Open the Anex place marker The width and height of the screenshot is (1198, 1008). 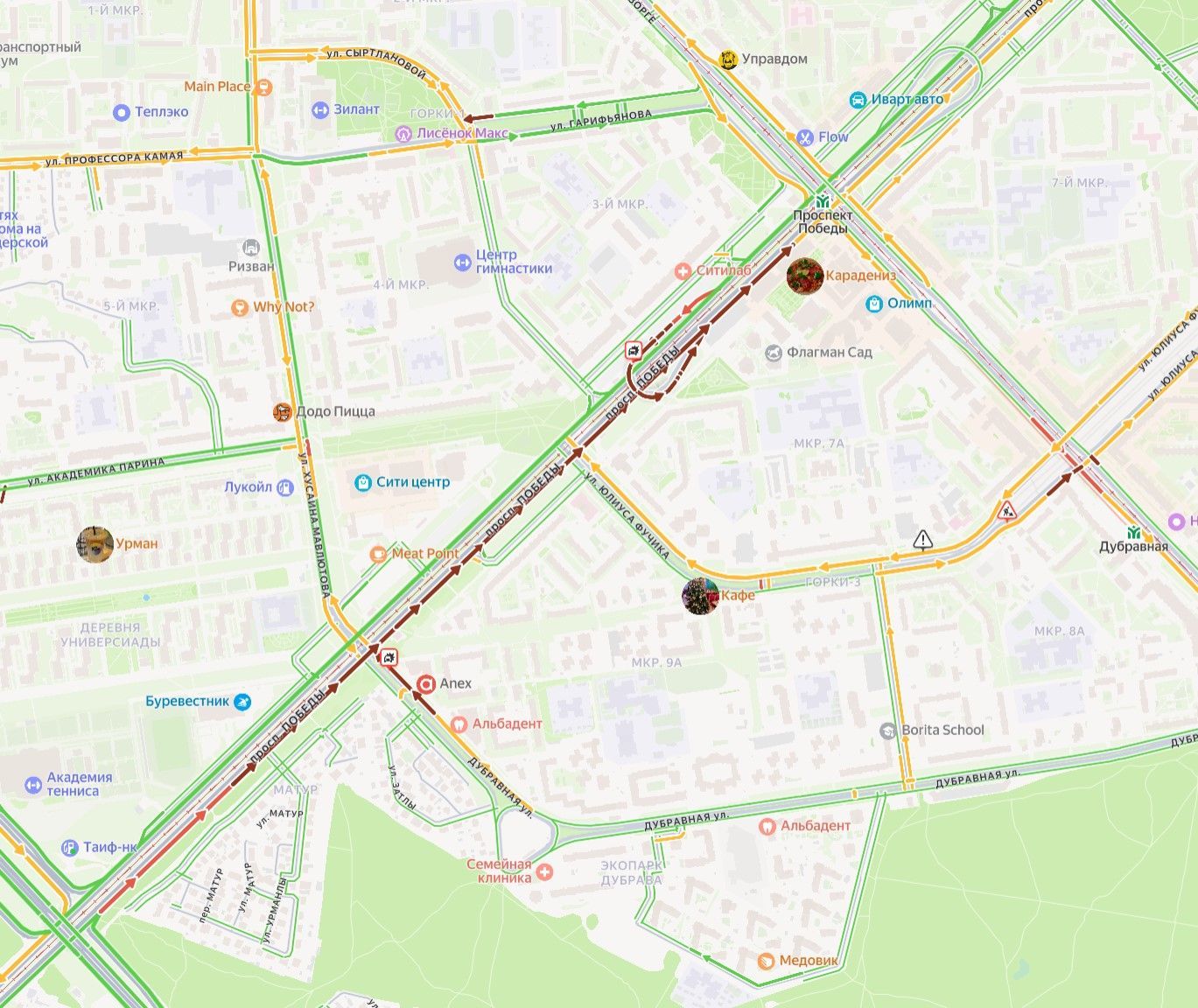pos(426,684)
